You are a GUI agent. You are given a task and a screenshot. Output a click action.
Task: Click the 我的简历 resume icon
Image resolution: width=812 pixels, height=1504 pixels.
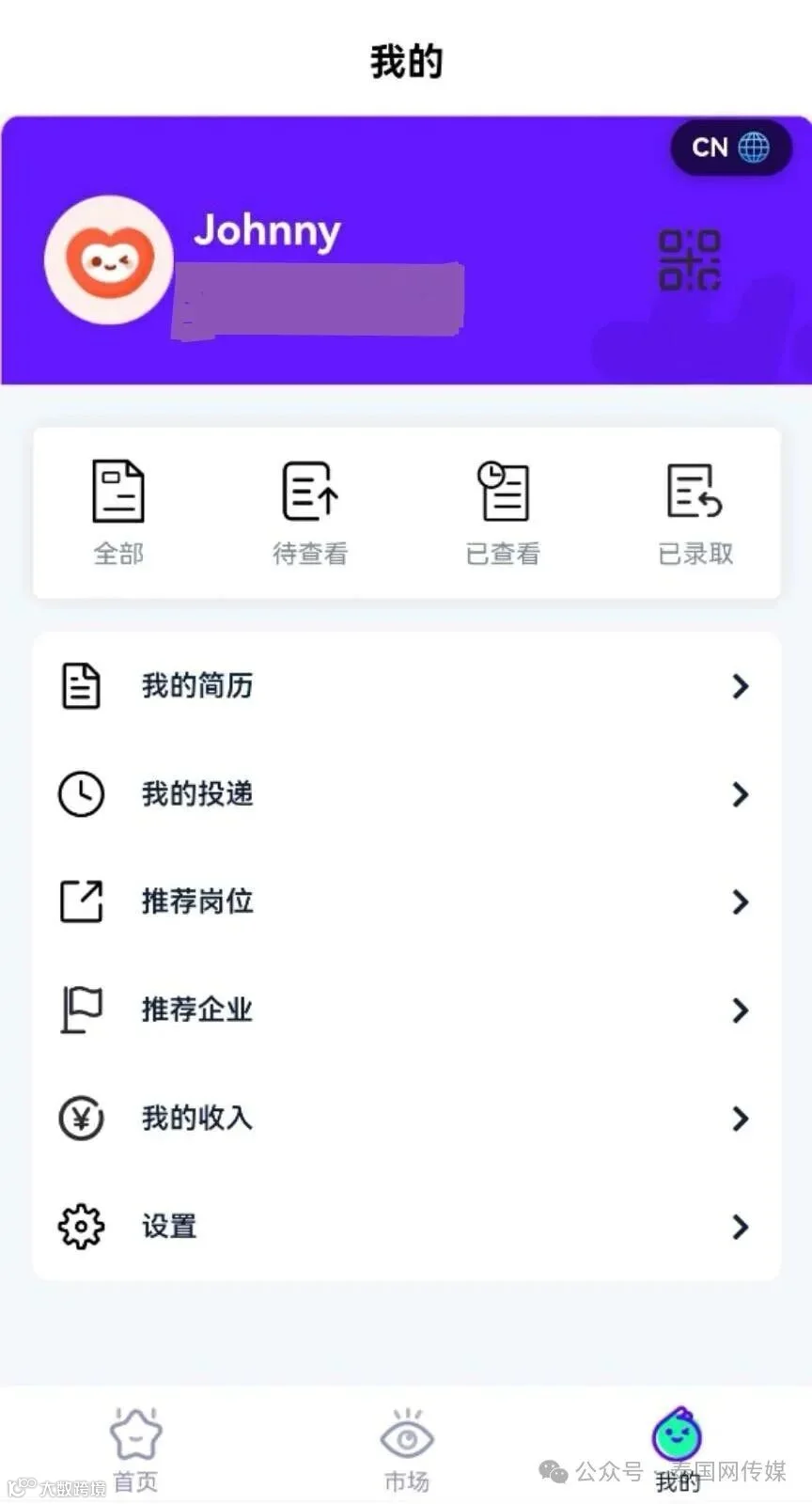click(x=81, y=685)
